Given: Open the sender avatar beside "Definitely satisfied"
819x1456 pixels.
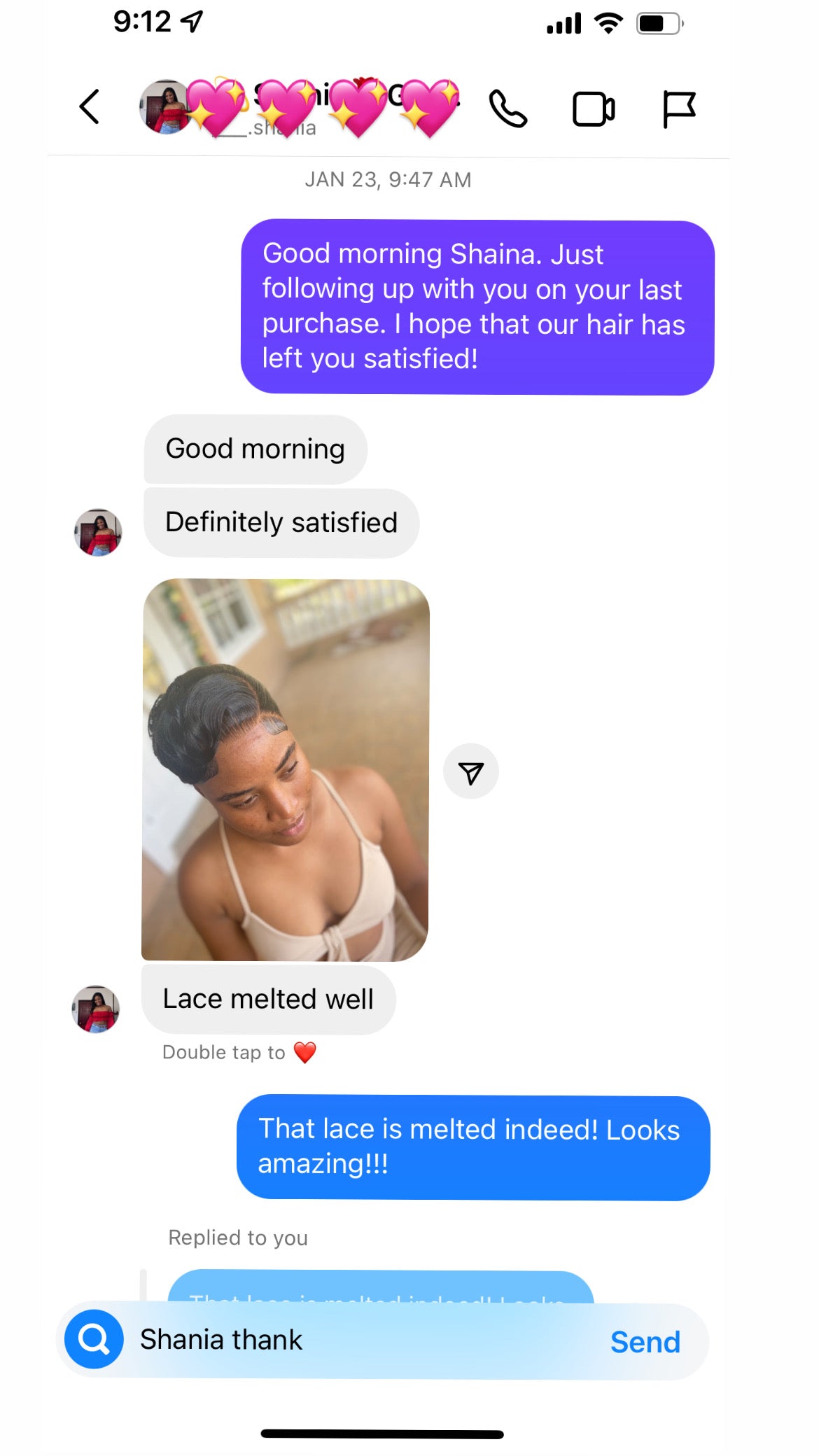Looking at the screenshot, I should point(98,533).
